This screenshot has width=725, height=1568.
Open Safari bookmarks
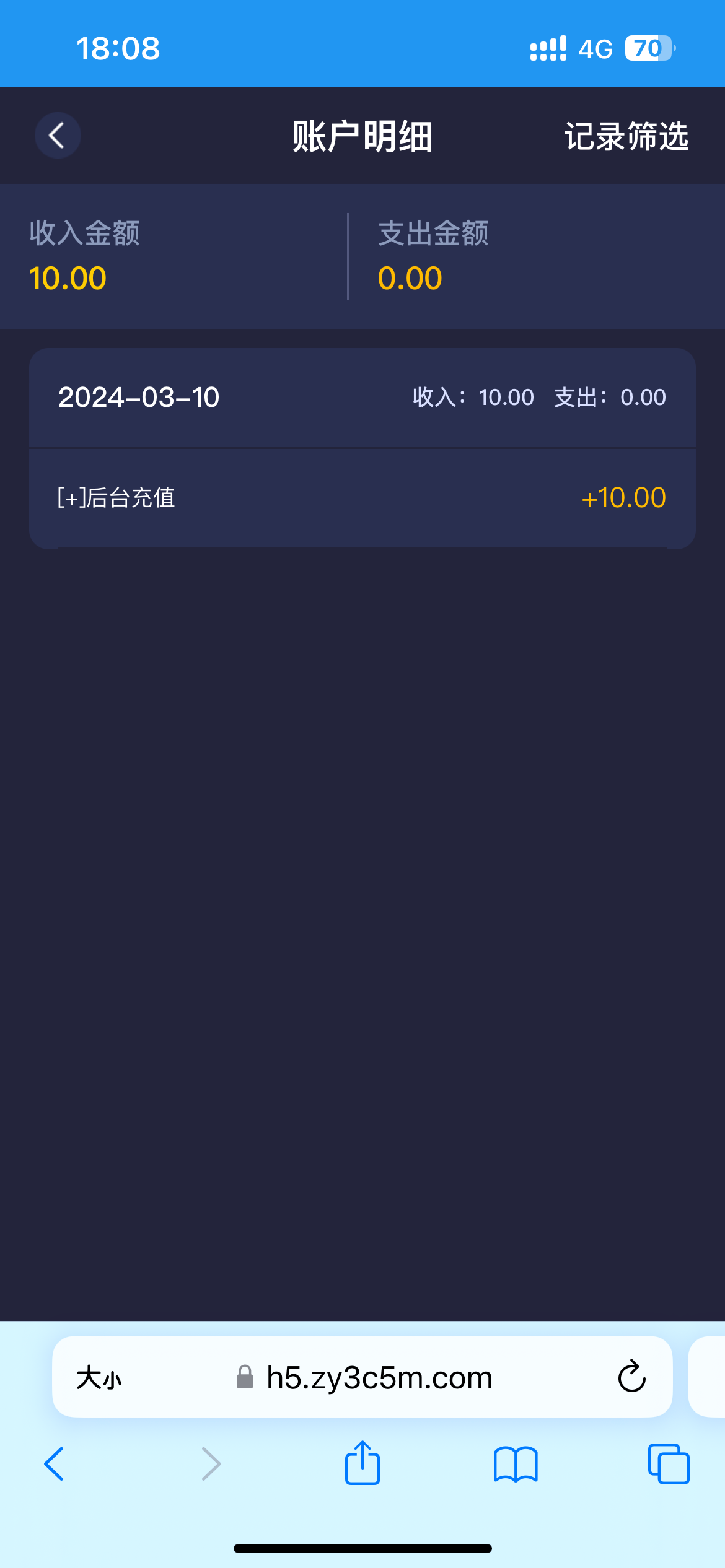click(516, 1464)
